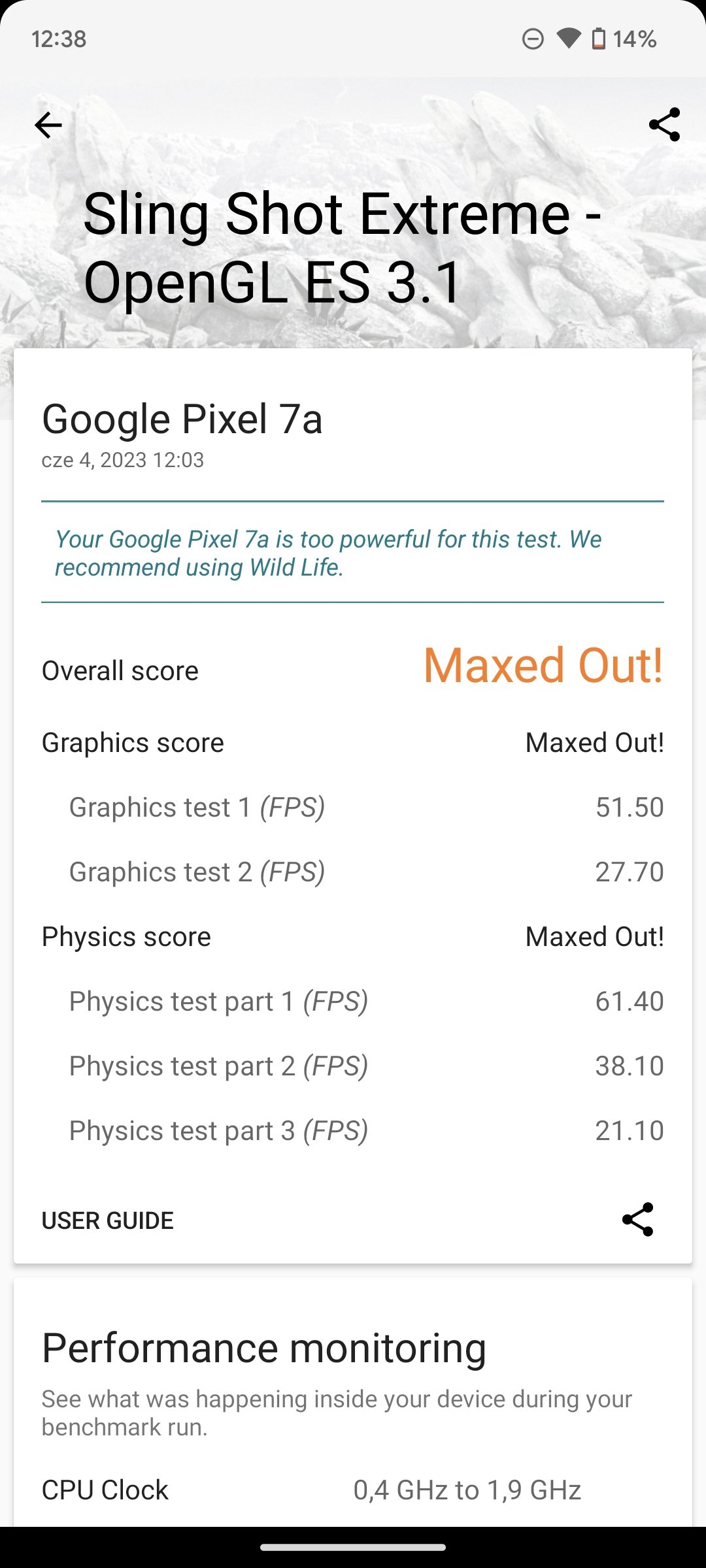Share the results from the top toolbar
The height and width of the screenshot is (1568, 706).
[x=664, y=125]
